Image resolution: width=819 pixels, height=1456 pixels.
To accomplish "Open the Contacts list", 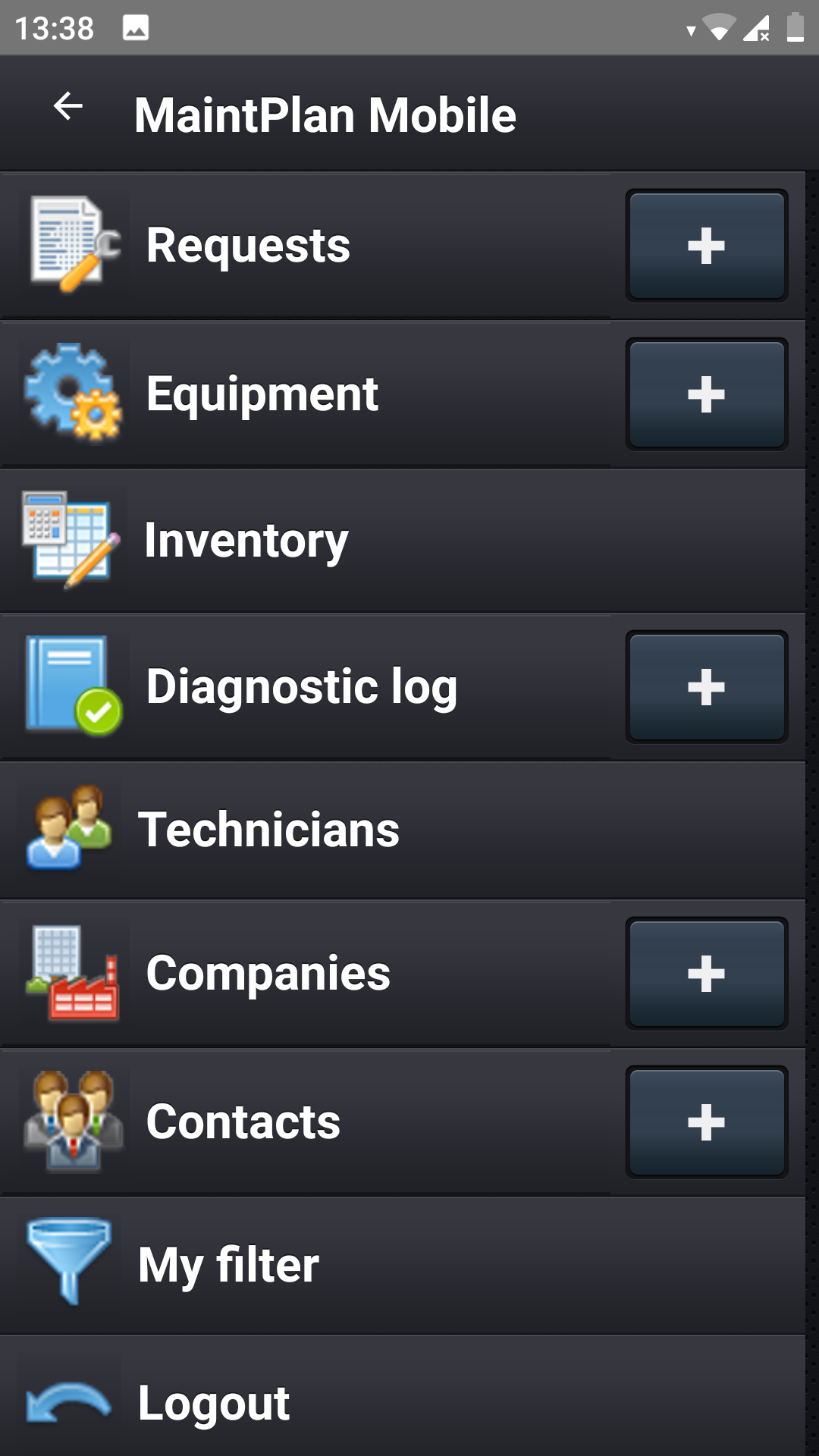I will [303, 1122].
